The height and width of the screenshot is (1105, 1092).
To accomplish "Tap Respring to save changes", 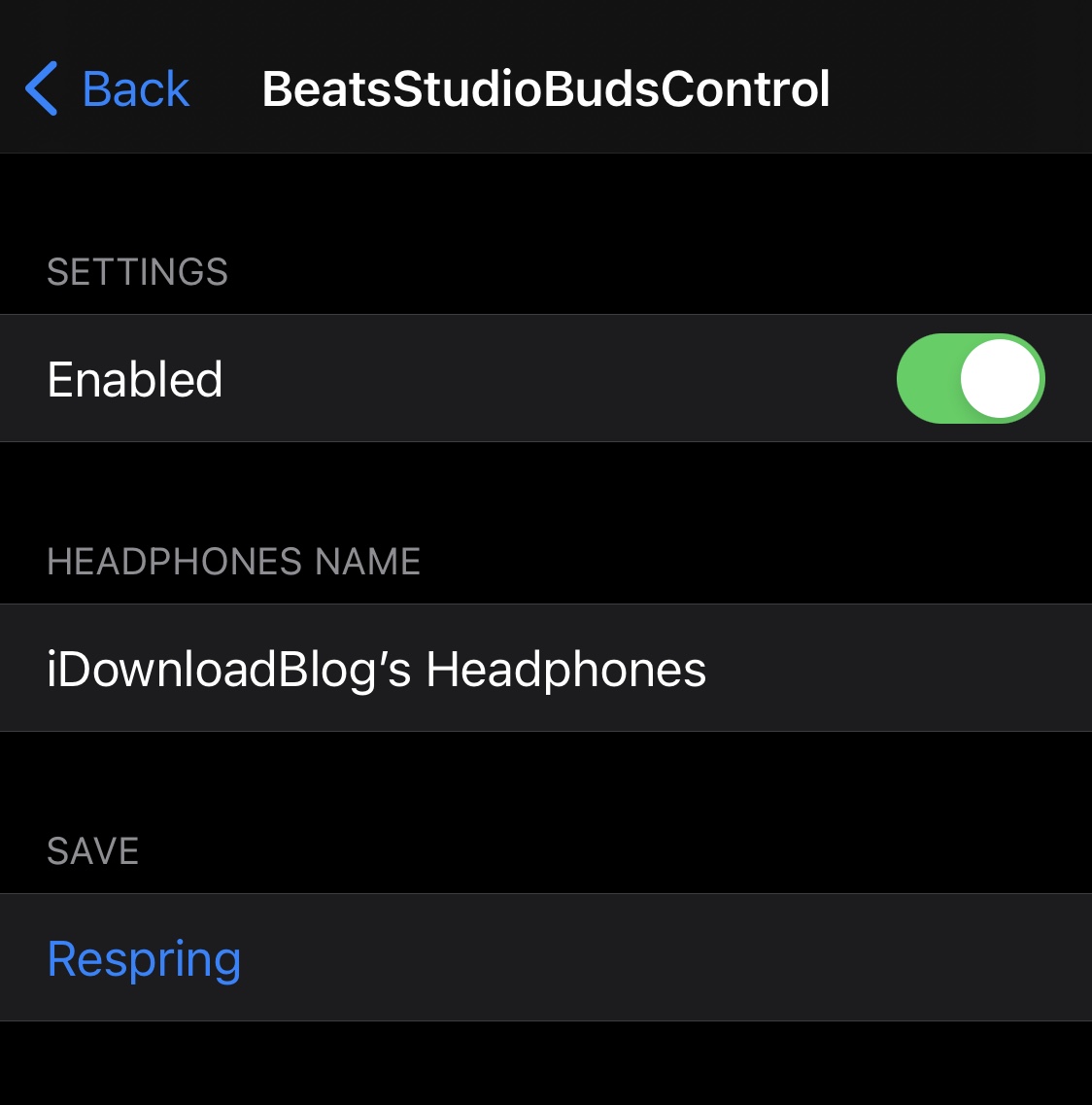I will click(145, 959).
